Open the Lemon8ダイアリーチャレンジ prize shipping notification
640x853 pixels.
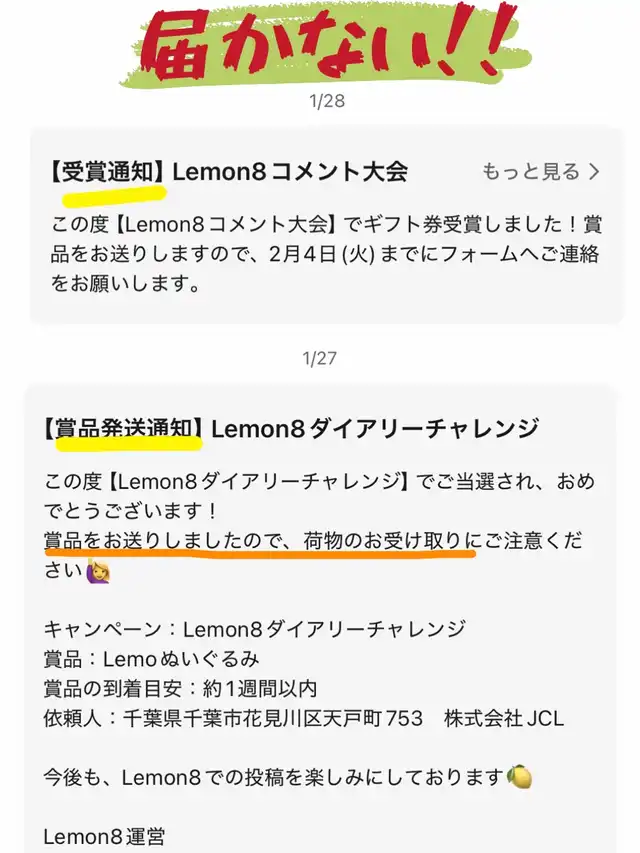click(321, 619)
